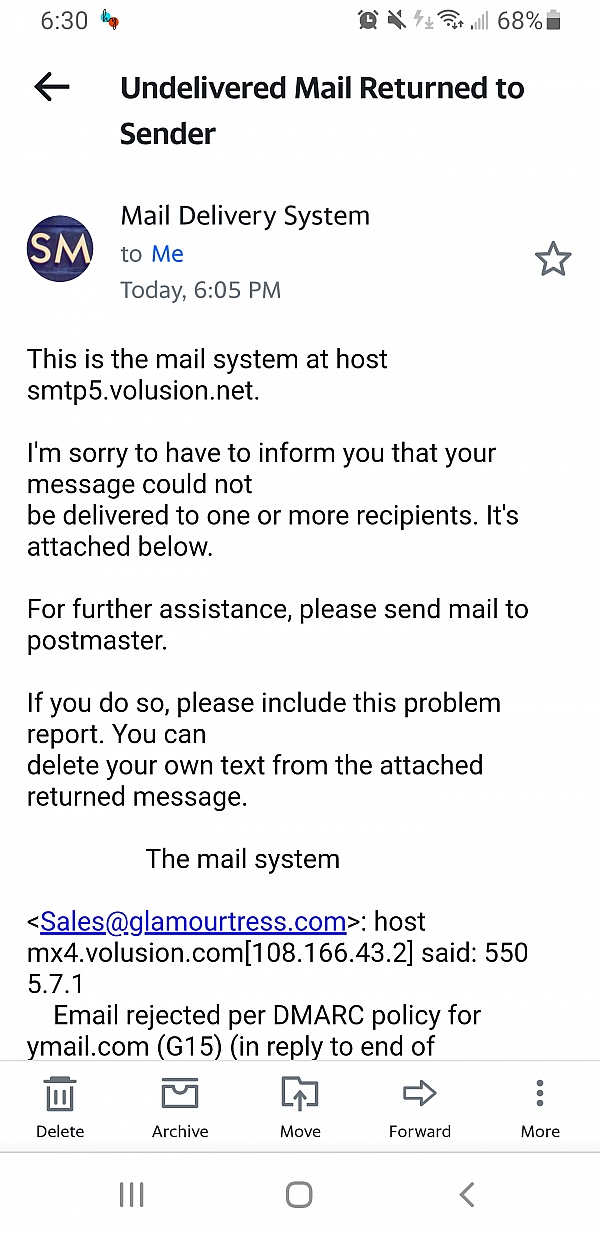Image resolution: width=600 pixels, height=1233 pixels.
Task: Archive this message
Action: 180,1108
